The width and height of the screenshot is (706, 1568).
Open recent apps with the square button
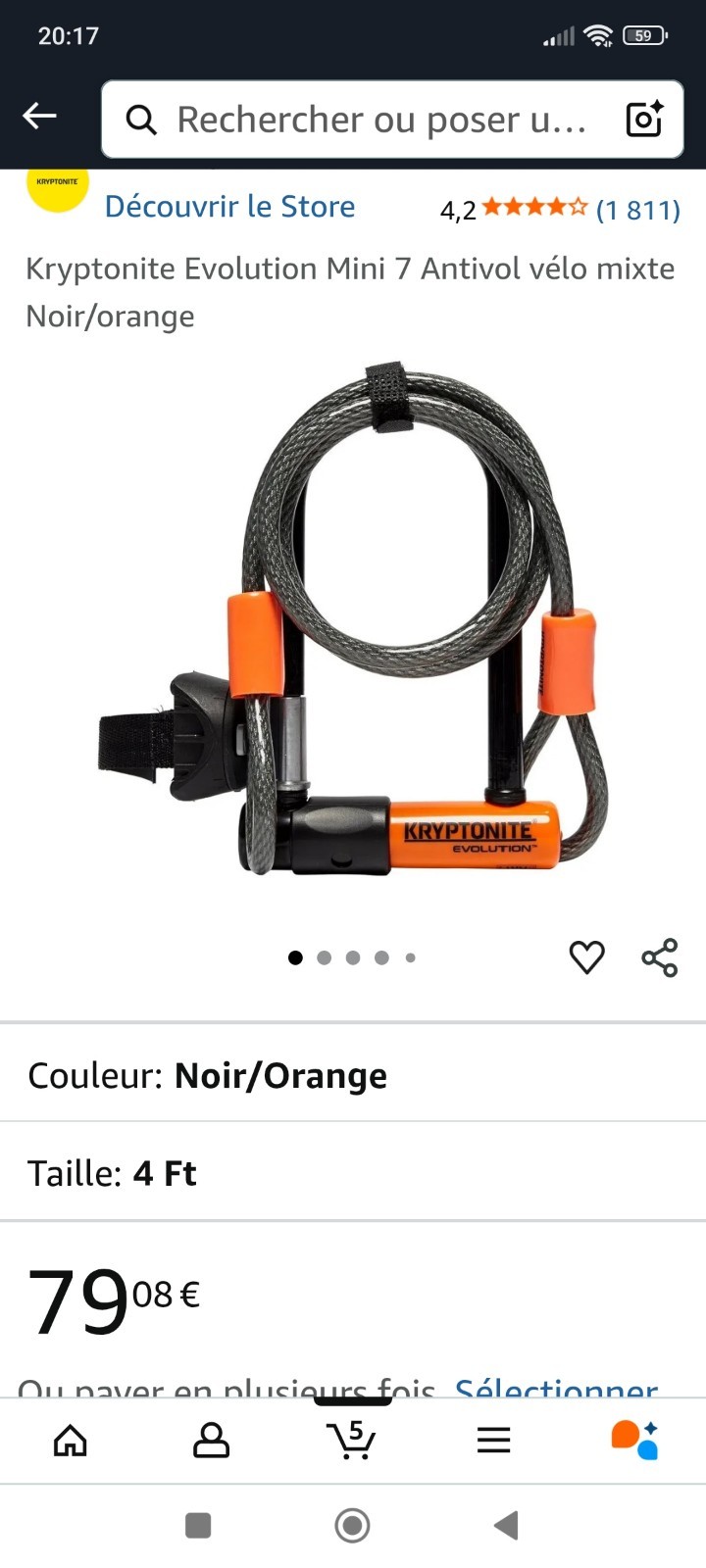(x=198, y=1525)
